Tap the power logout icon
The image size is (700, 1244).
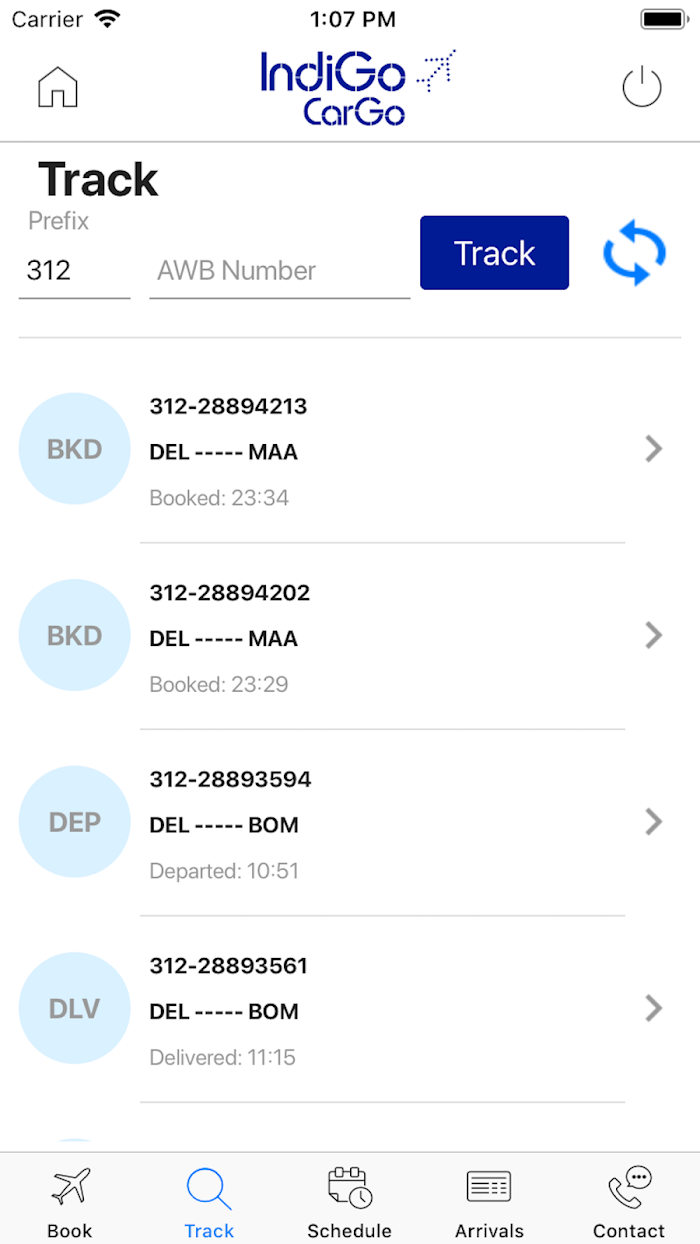[642, 87]
